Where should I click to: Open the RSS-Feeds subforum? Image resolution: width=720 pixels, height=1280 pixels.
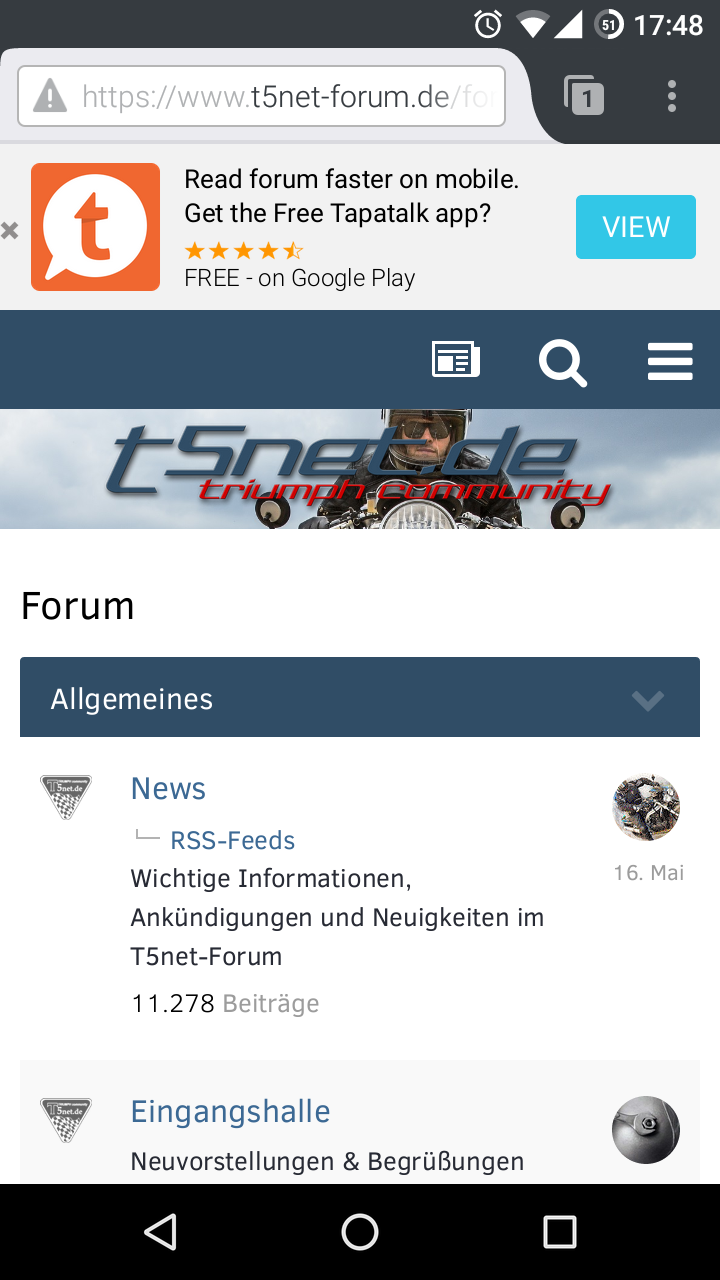(x=232, y=840)
